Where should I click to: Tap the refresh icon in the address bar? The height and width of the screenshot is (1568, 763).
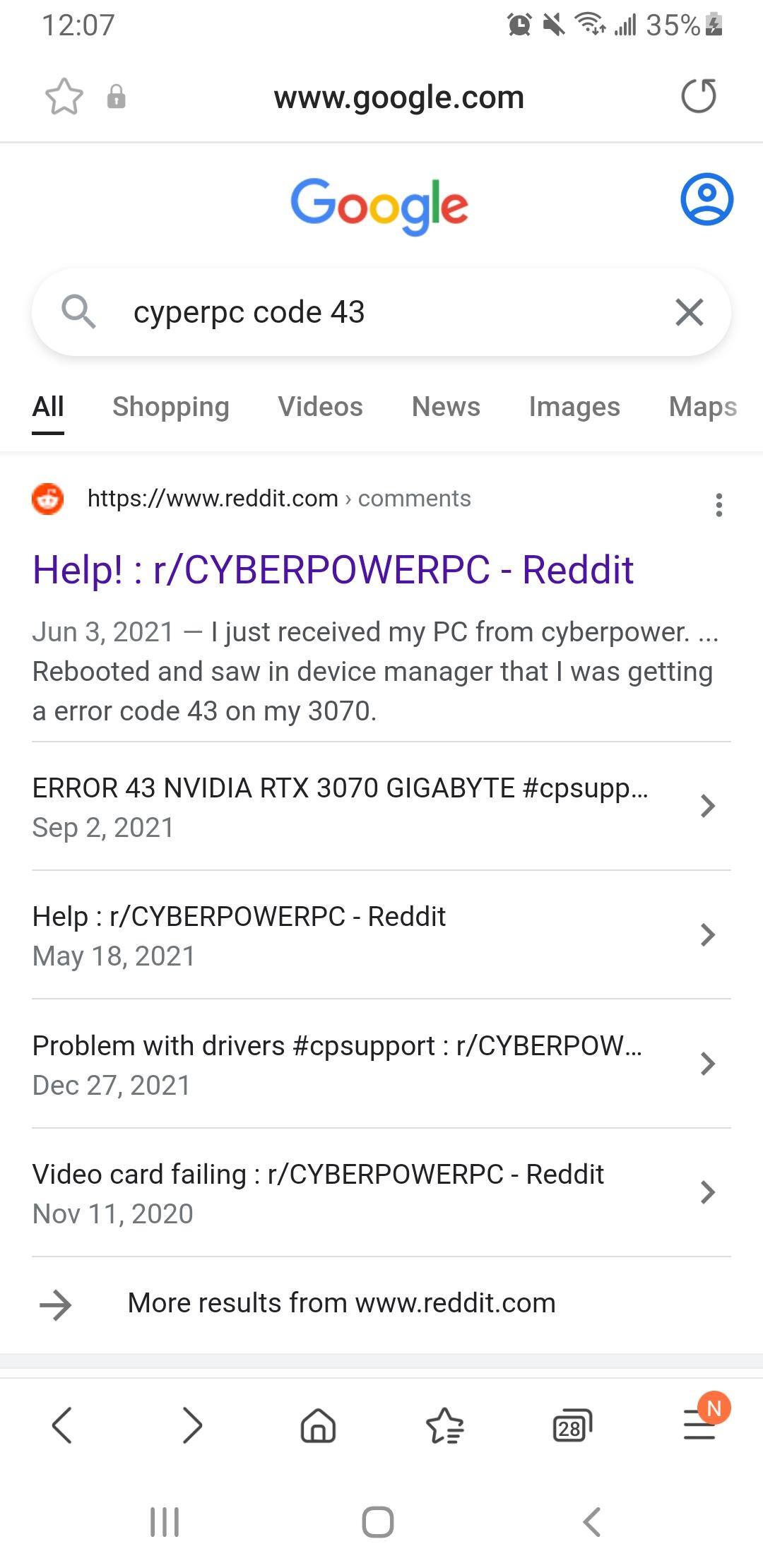tap(699, 97)
